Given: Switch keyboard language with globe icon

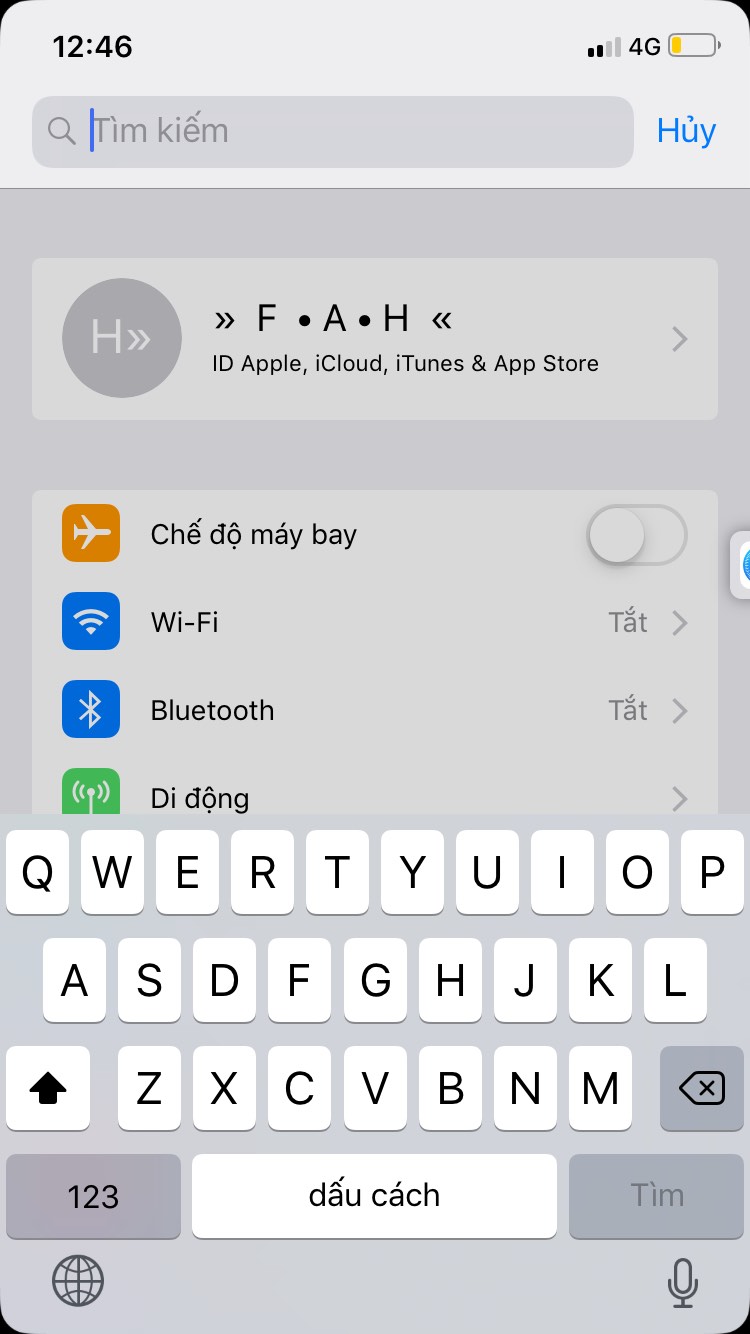Looking at the screenshot, I should (78, 1280).
